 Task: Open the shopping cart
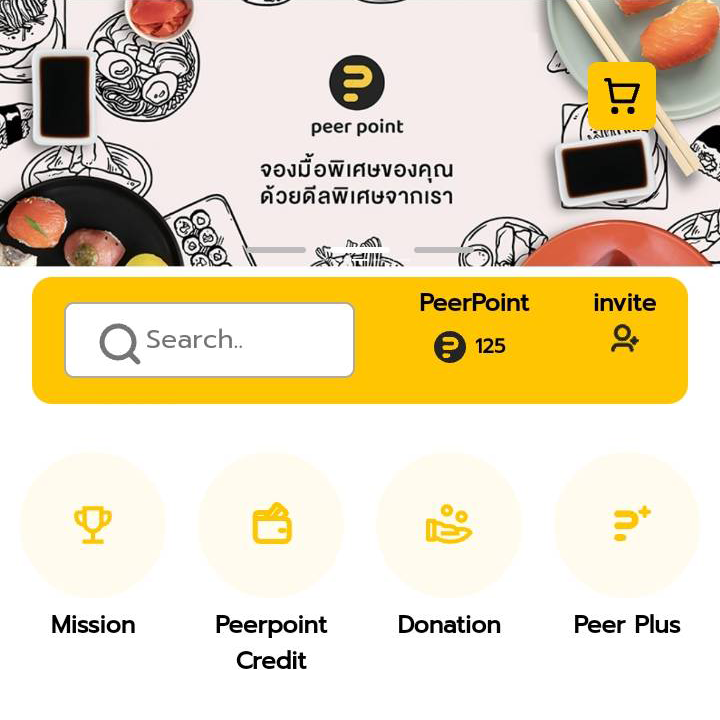(x=621, y=96)
